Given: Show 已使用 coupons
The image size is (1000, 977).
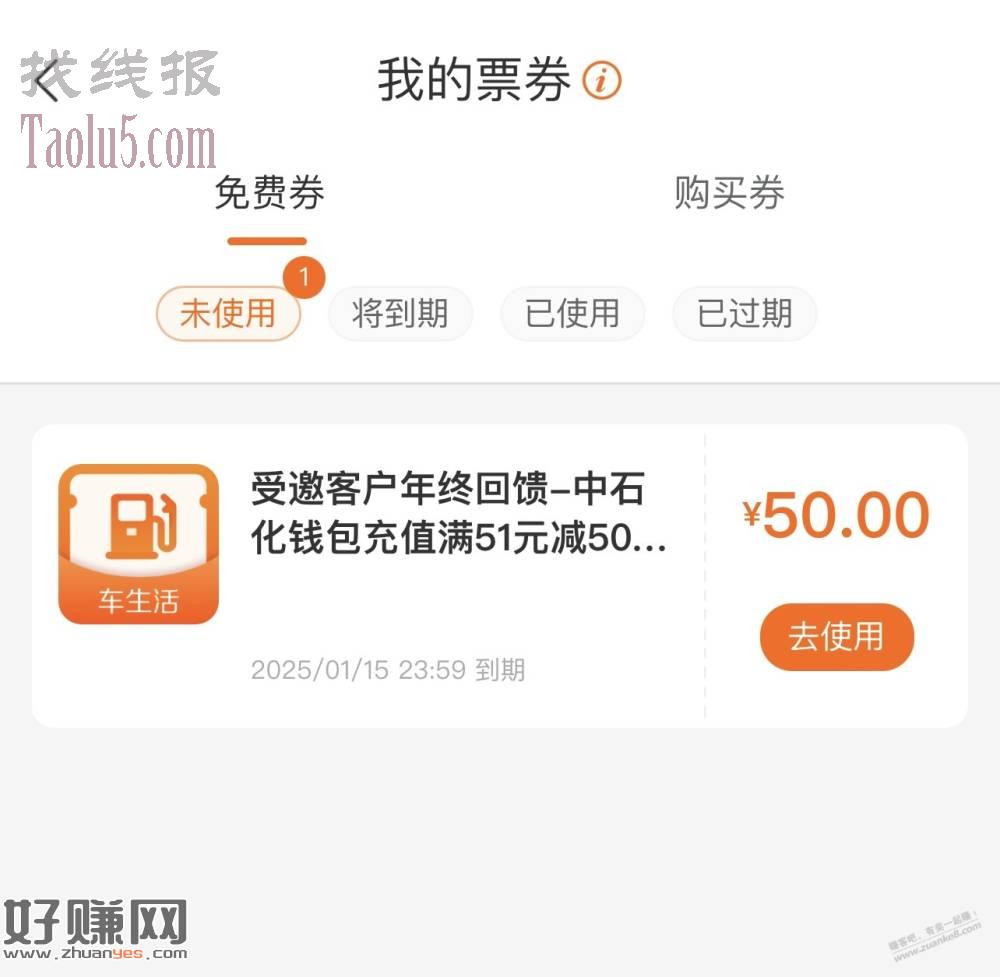Looking at the screenshot, I should (x=572, y=314).
